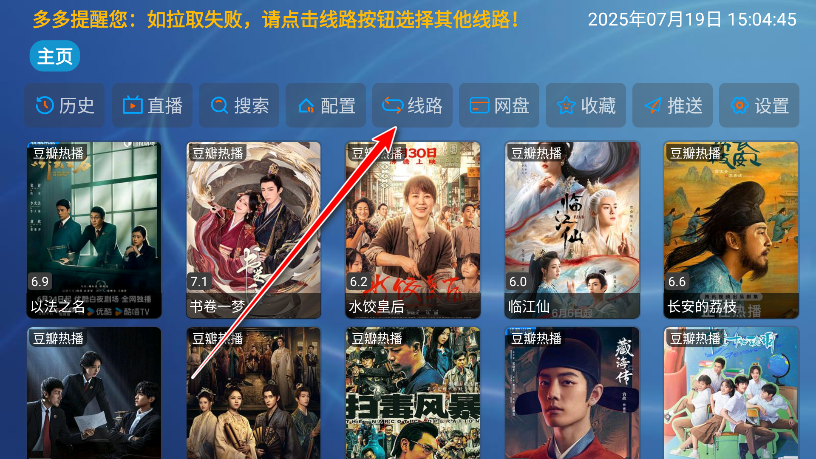This screenshot has height=459, width=816.
Task: Open the 收藏 favorites
Action: (x=587, y=105)
